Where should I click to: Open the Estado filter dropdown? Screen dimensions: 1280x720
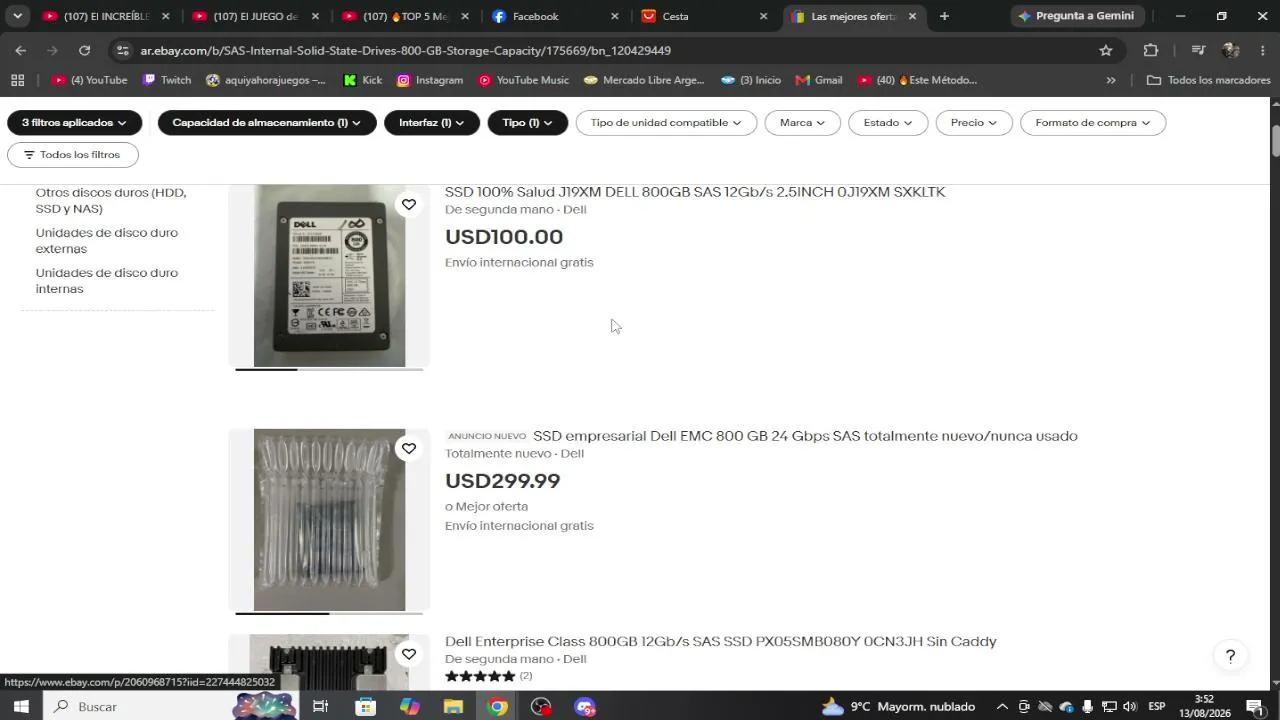coord(888,123)
